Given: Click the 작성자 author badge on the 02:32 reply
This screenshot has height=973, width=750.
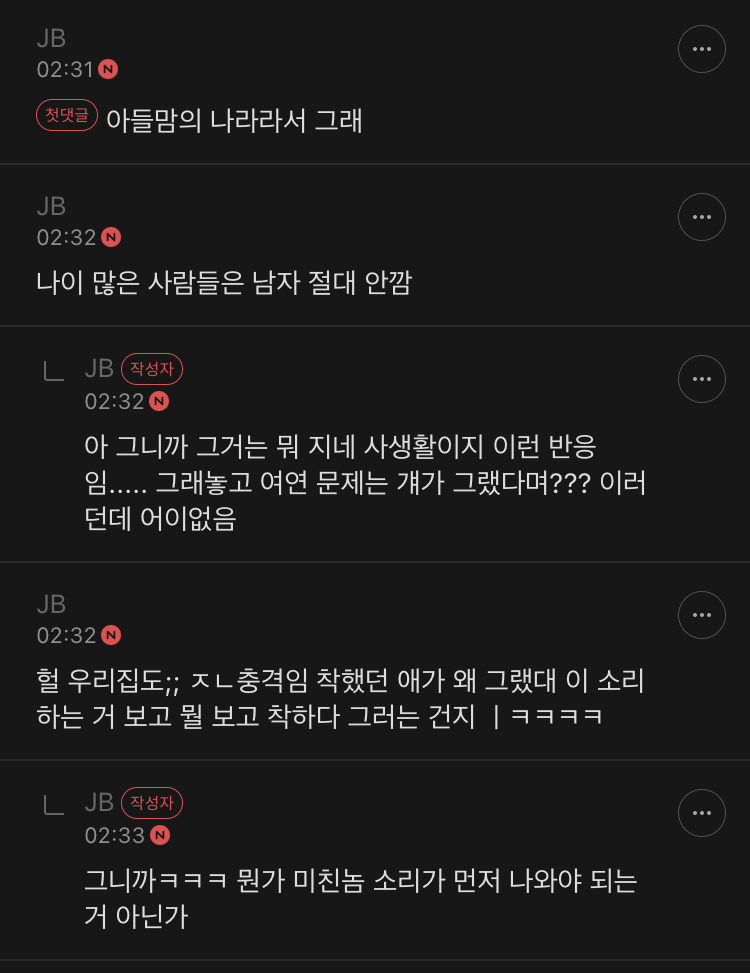Looking at the screenshot, I should [x=151, y=369].
